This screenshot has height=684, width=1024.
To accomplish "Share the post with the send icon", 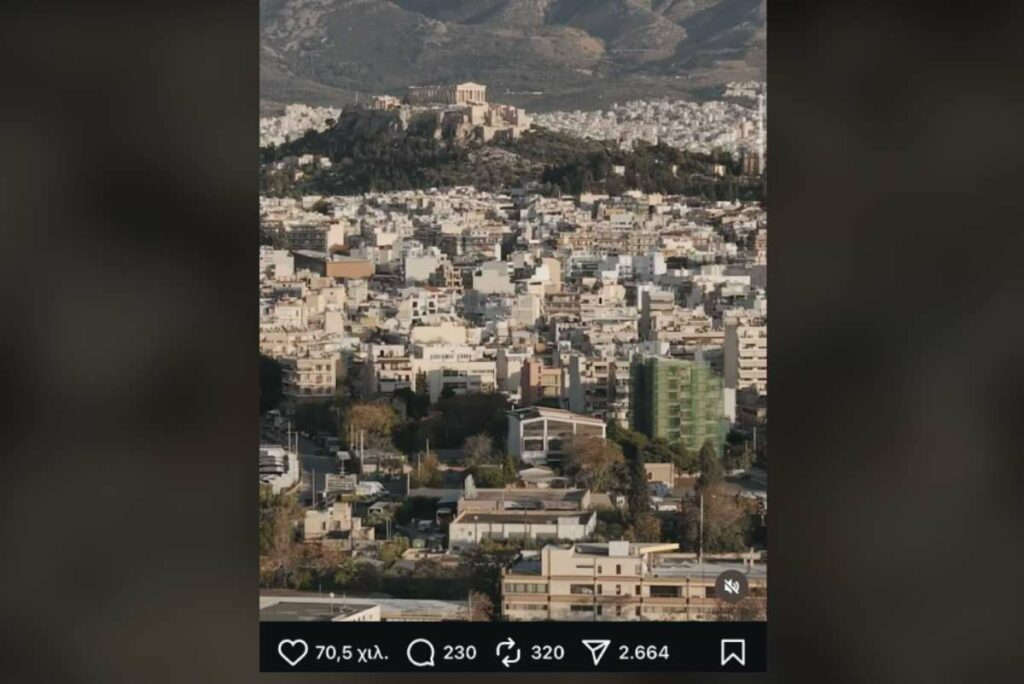I will click(596, 652).
